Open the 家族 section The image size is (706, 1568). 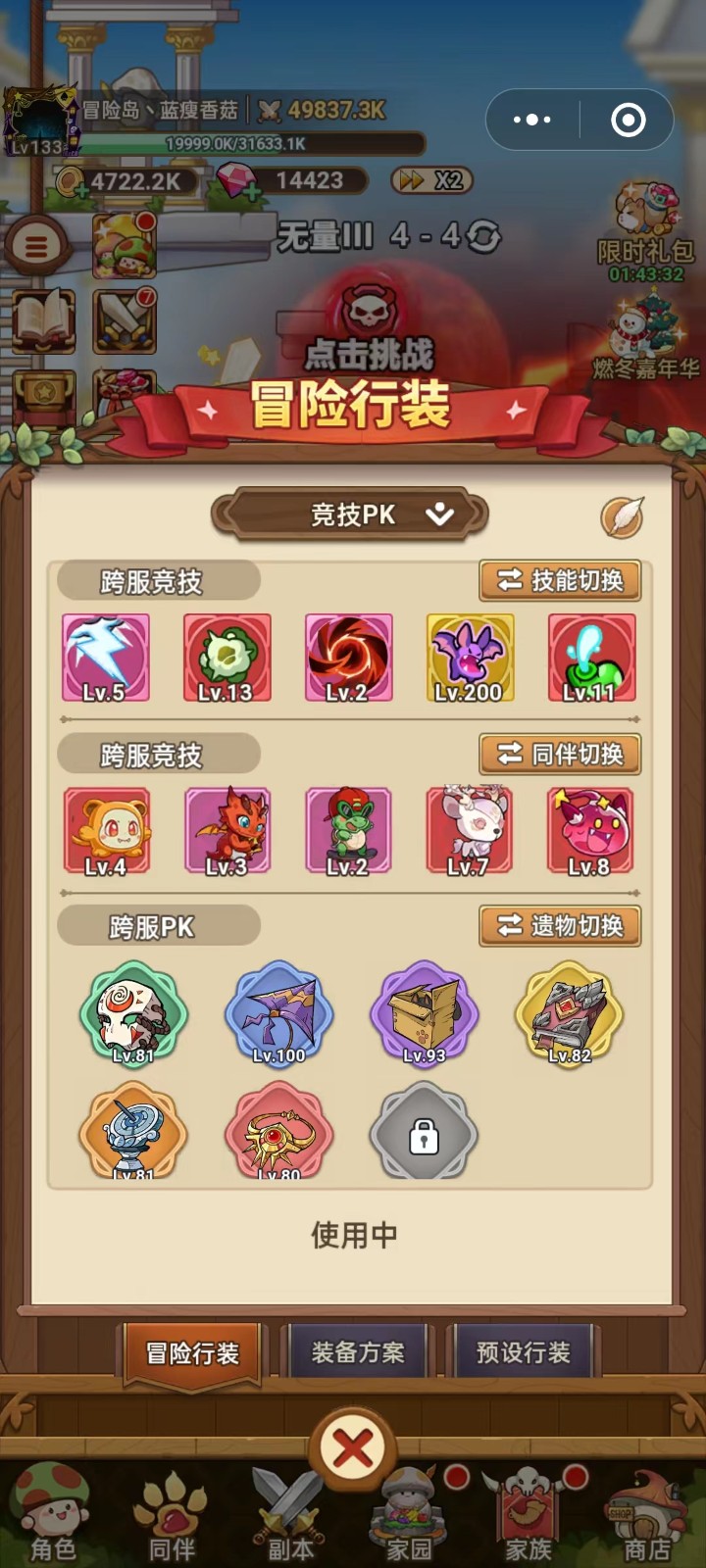(529, 1514)
